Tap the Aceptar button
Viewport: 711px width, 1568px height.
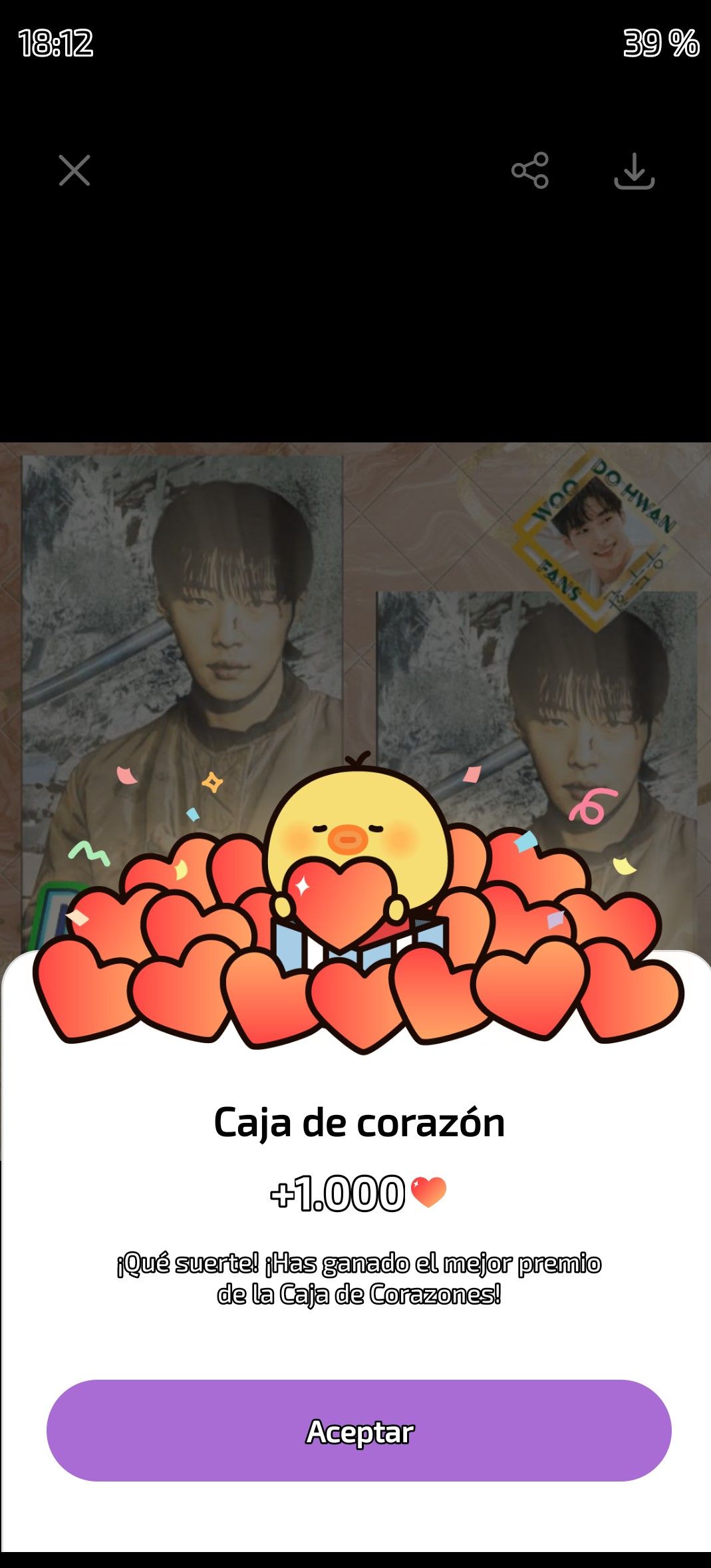(358, 1430)
